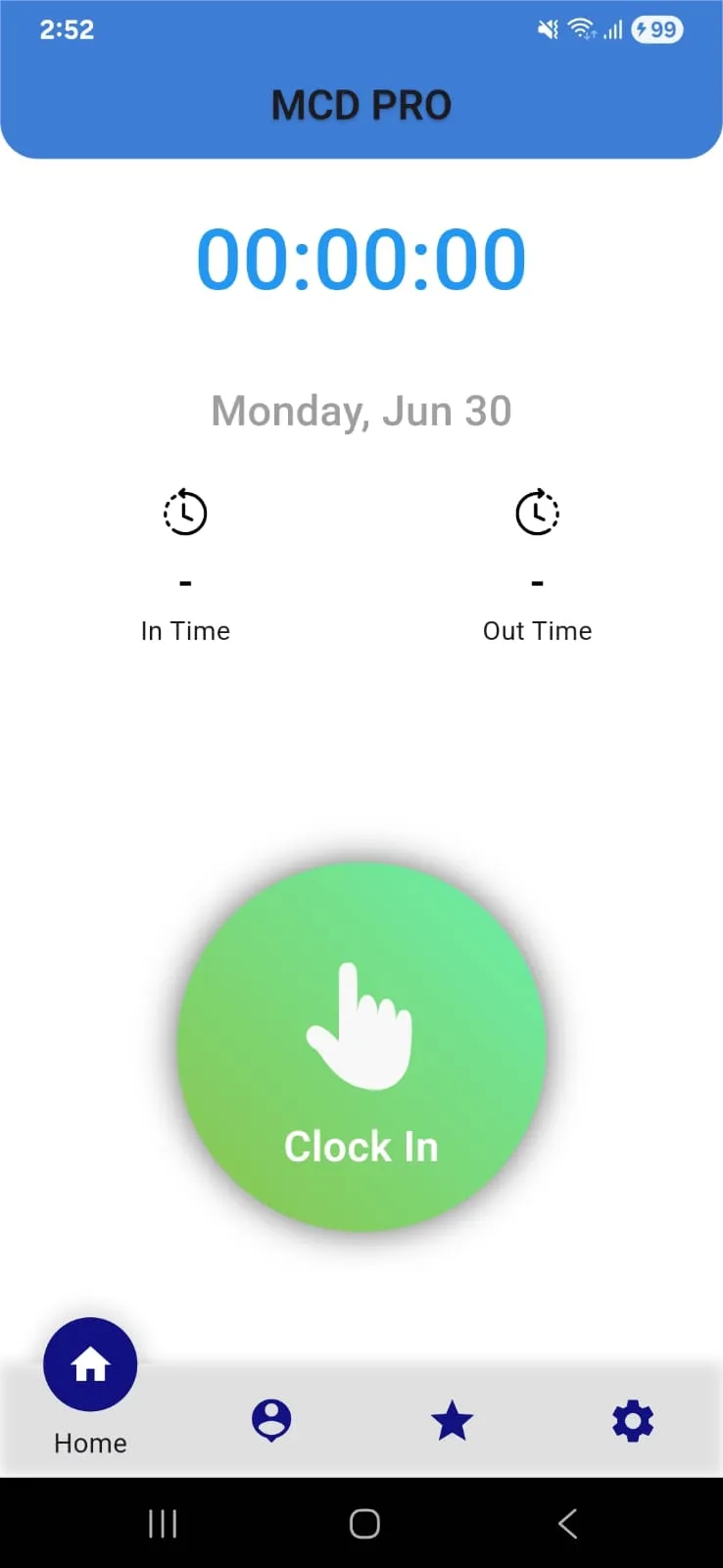The height and width of the screenshot is (1568, 723).
Task: Switch to the star favorites tab
Action: pos(452,1421)
